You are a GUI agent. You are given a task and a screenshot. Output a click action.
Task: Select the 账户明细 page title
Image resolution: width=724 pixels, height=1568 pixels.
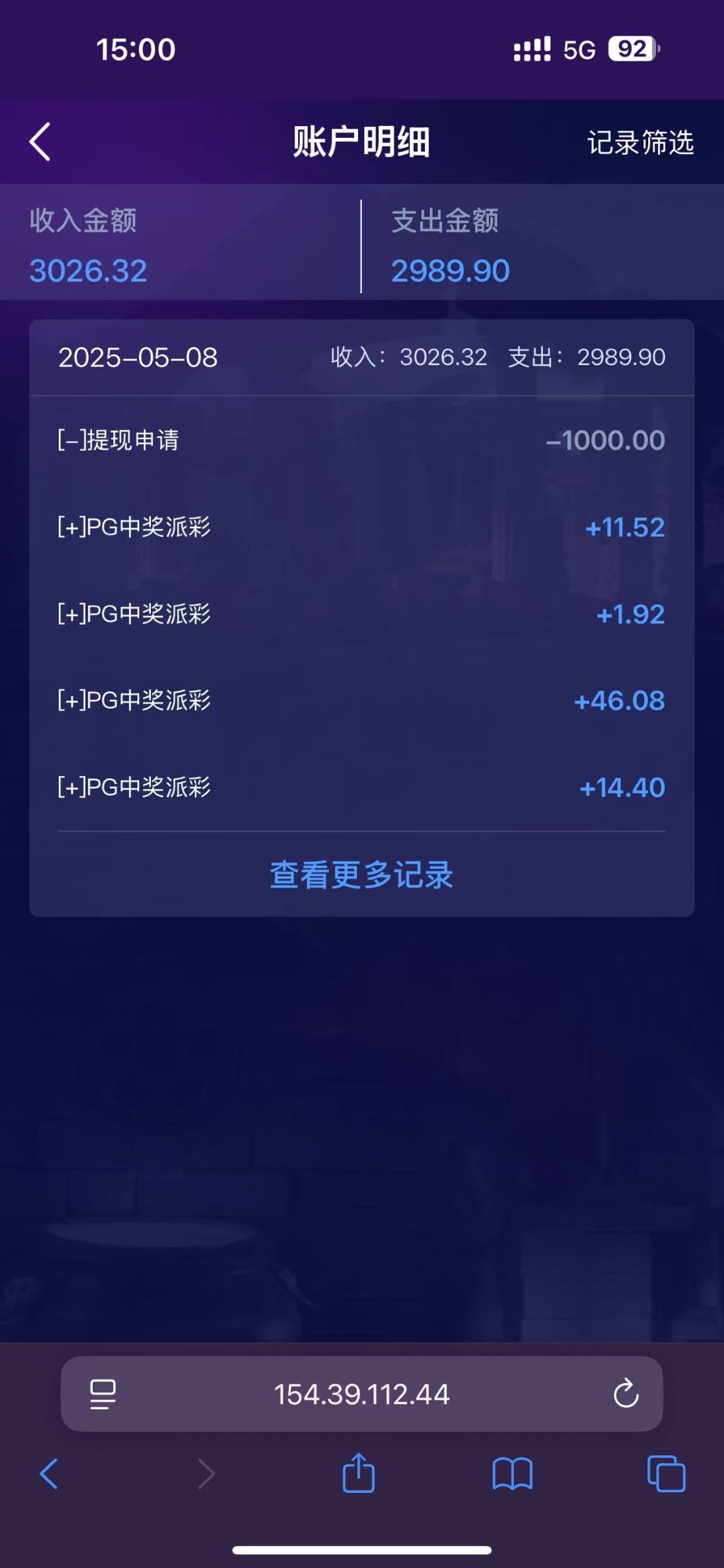(x=361, y=142)
